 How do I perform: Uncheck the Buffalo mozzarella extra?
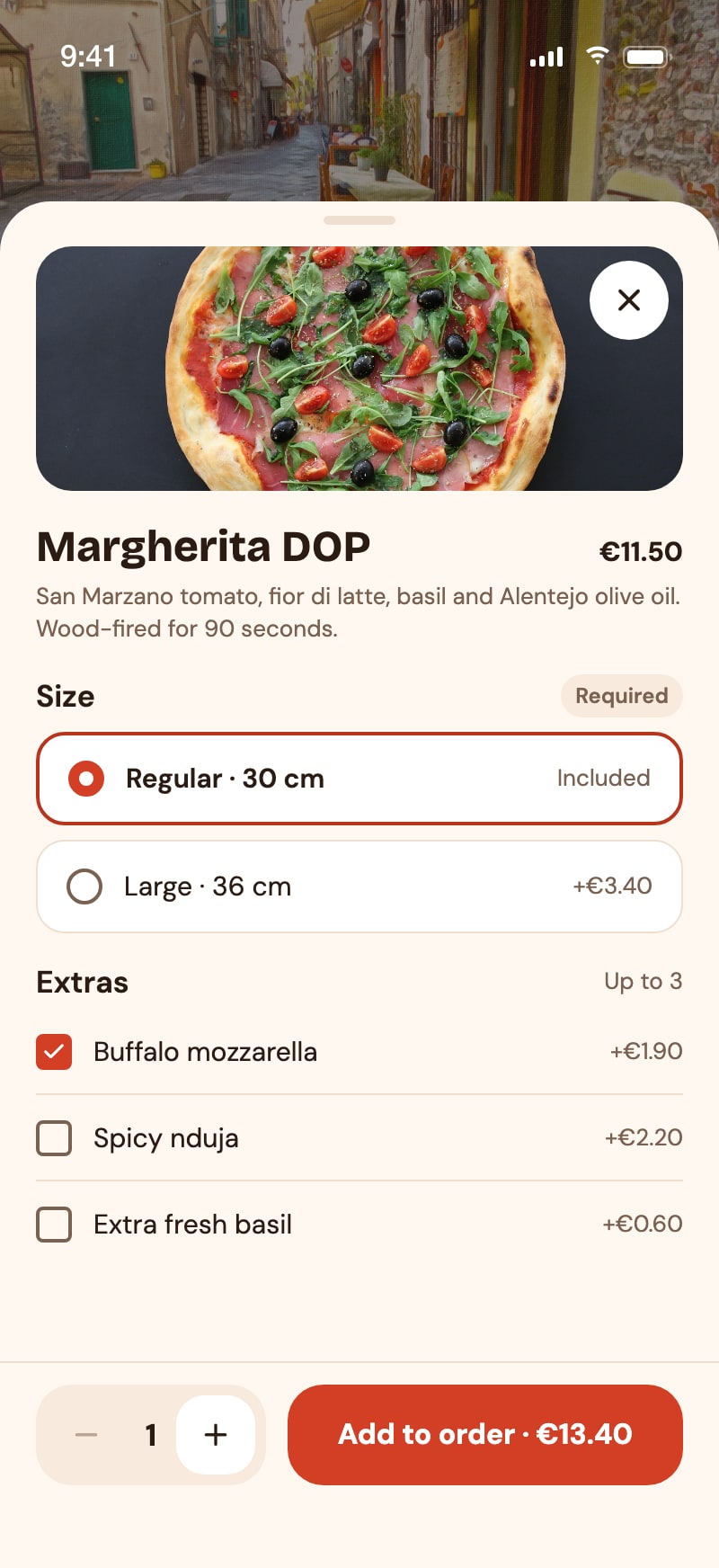tap(359, 1052)
